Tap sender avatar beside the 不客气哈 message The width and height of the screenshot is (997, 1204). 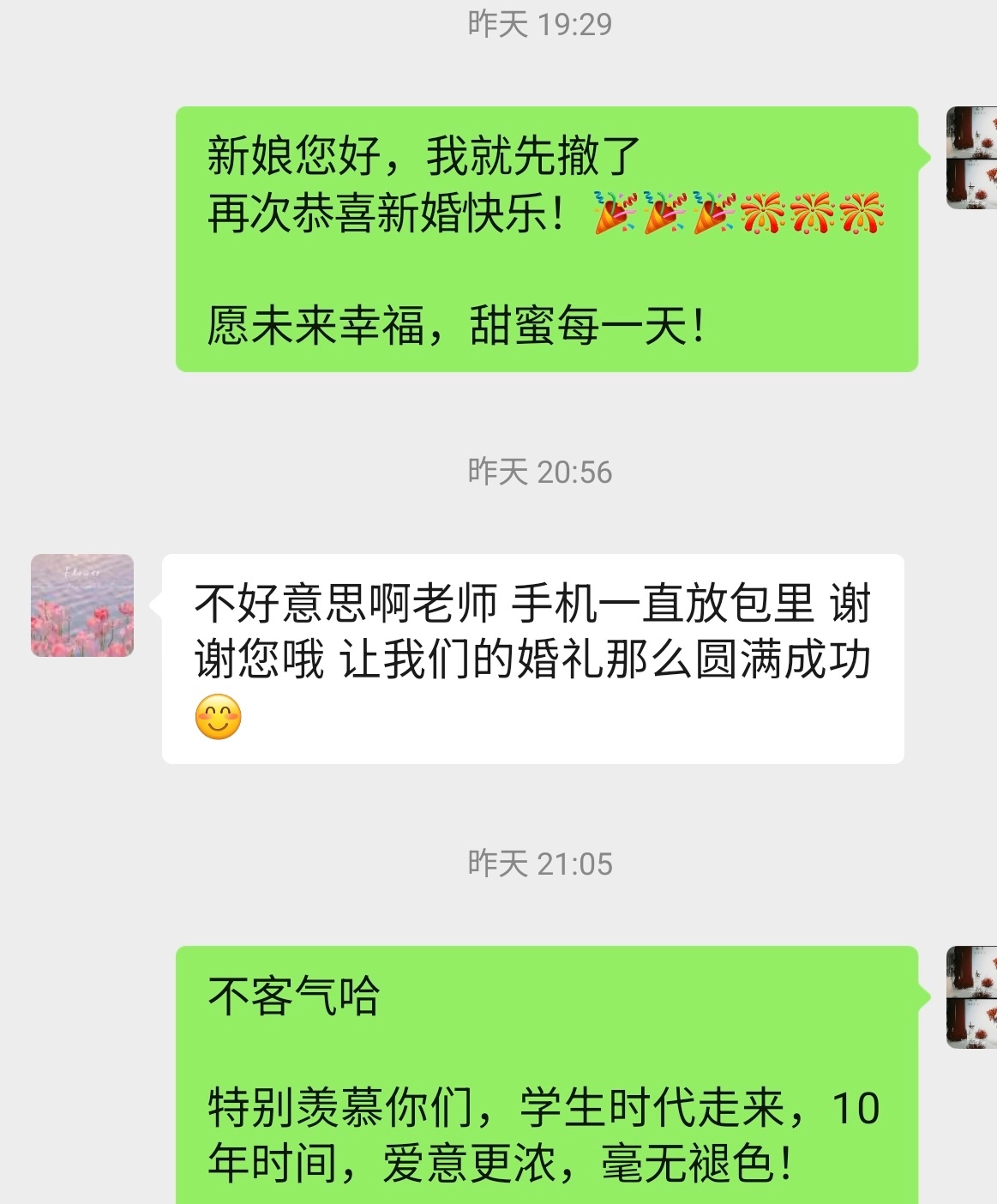[971, 997]
